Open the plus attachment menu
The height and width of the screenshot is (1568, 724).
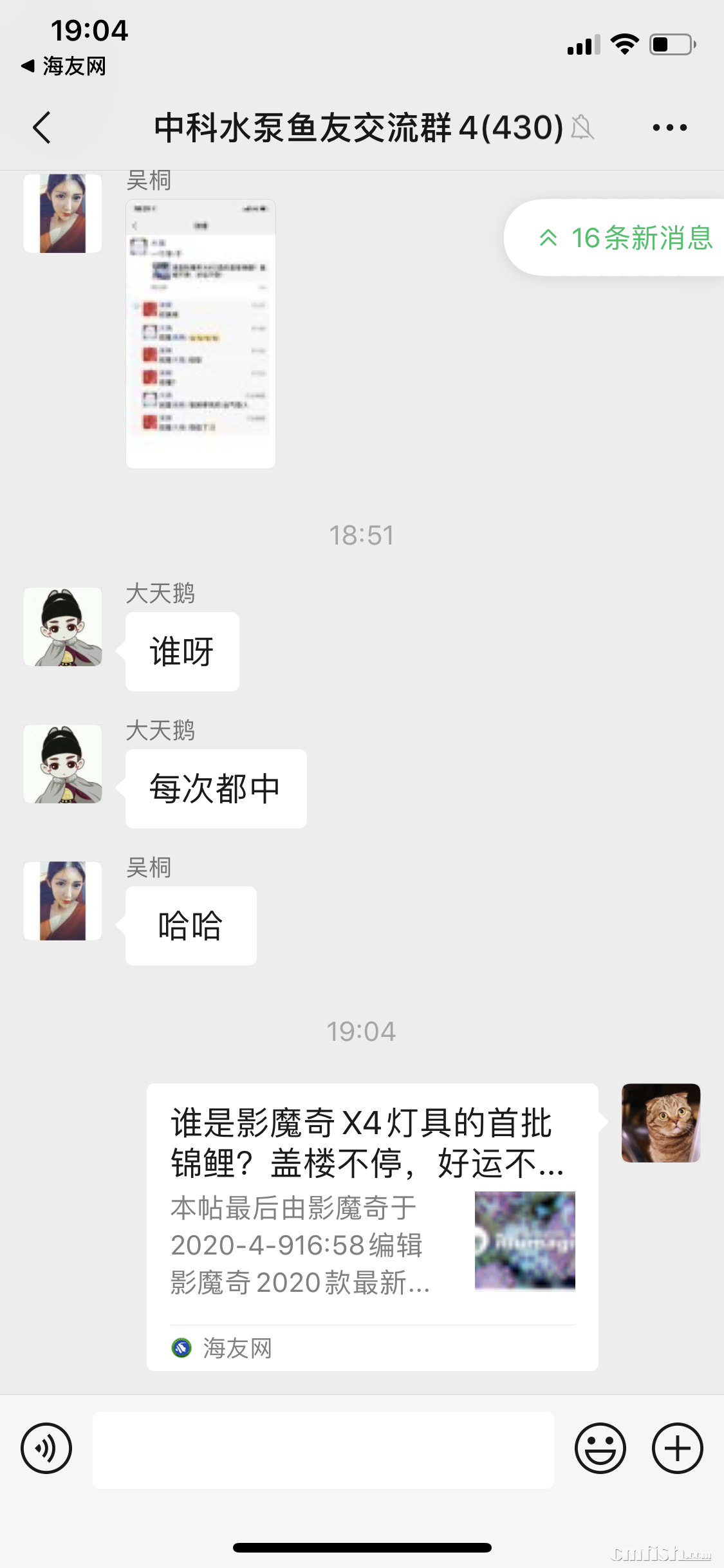[x=677, y=1448]
